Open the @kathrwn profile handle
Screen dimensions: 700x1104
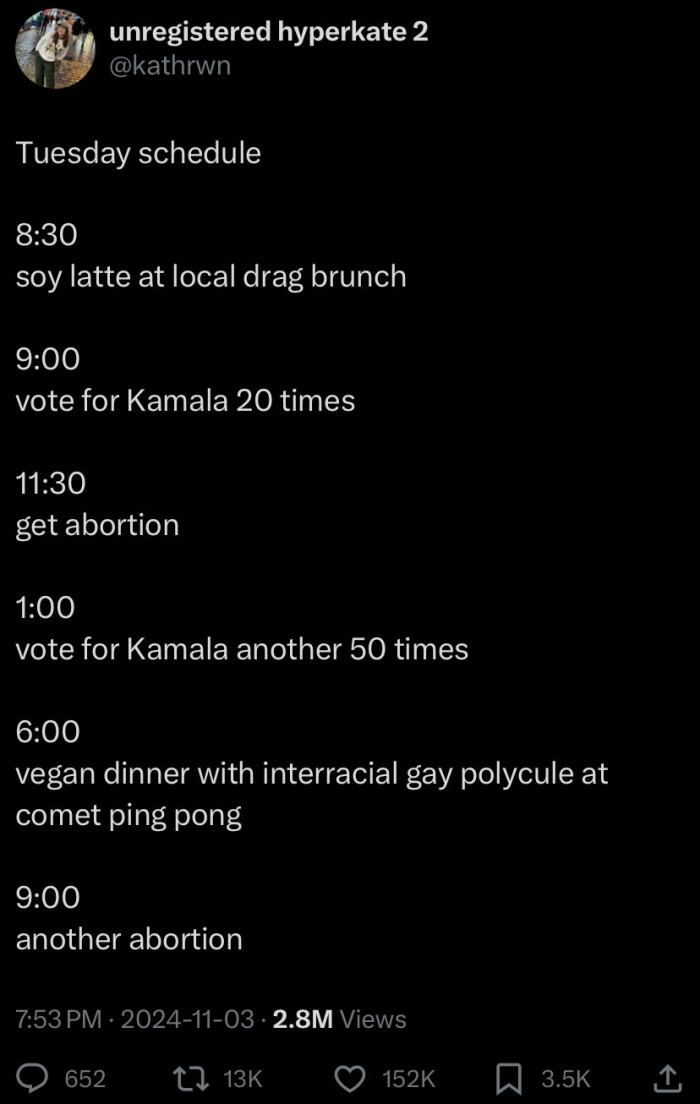tap(168, 66)
